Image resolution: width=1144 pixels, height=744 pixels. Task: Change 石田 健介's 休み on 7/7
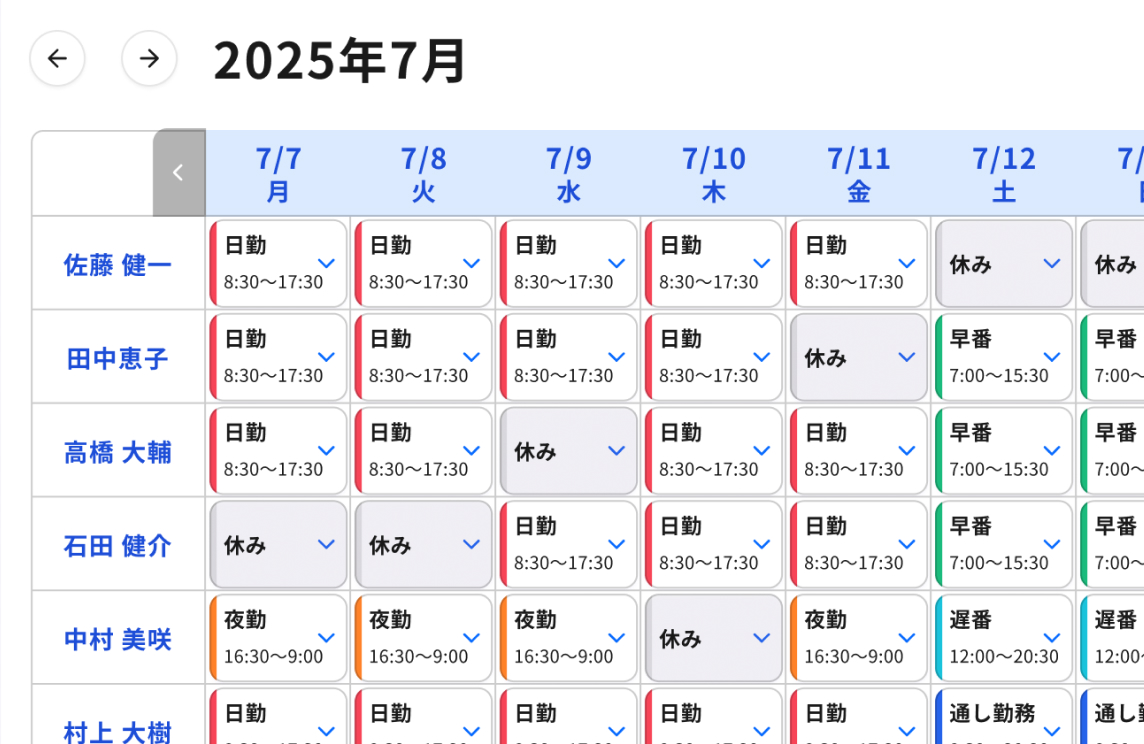pyautogui.click(x=326, y=545)
